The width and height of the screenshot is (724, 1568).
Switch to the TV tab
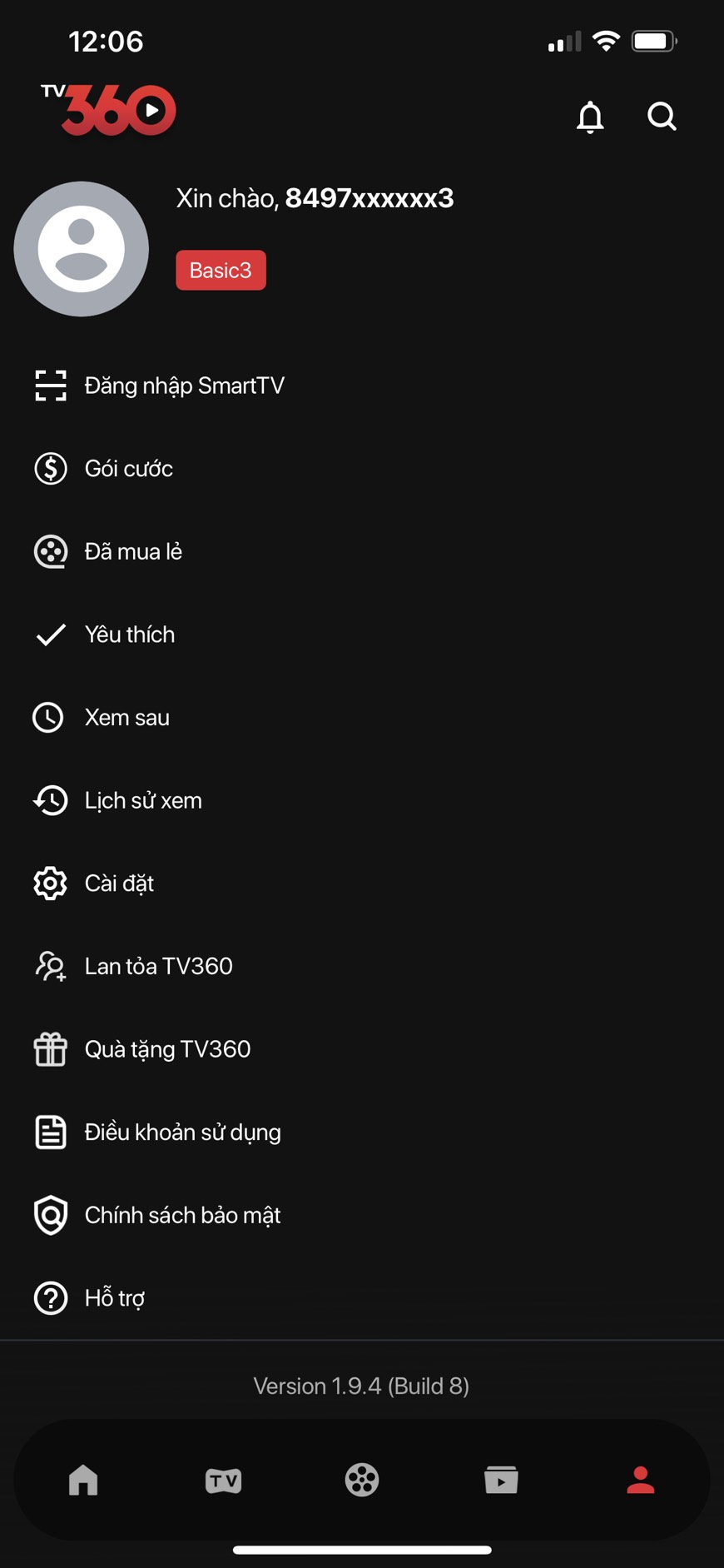(222, 1481)
